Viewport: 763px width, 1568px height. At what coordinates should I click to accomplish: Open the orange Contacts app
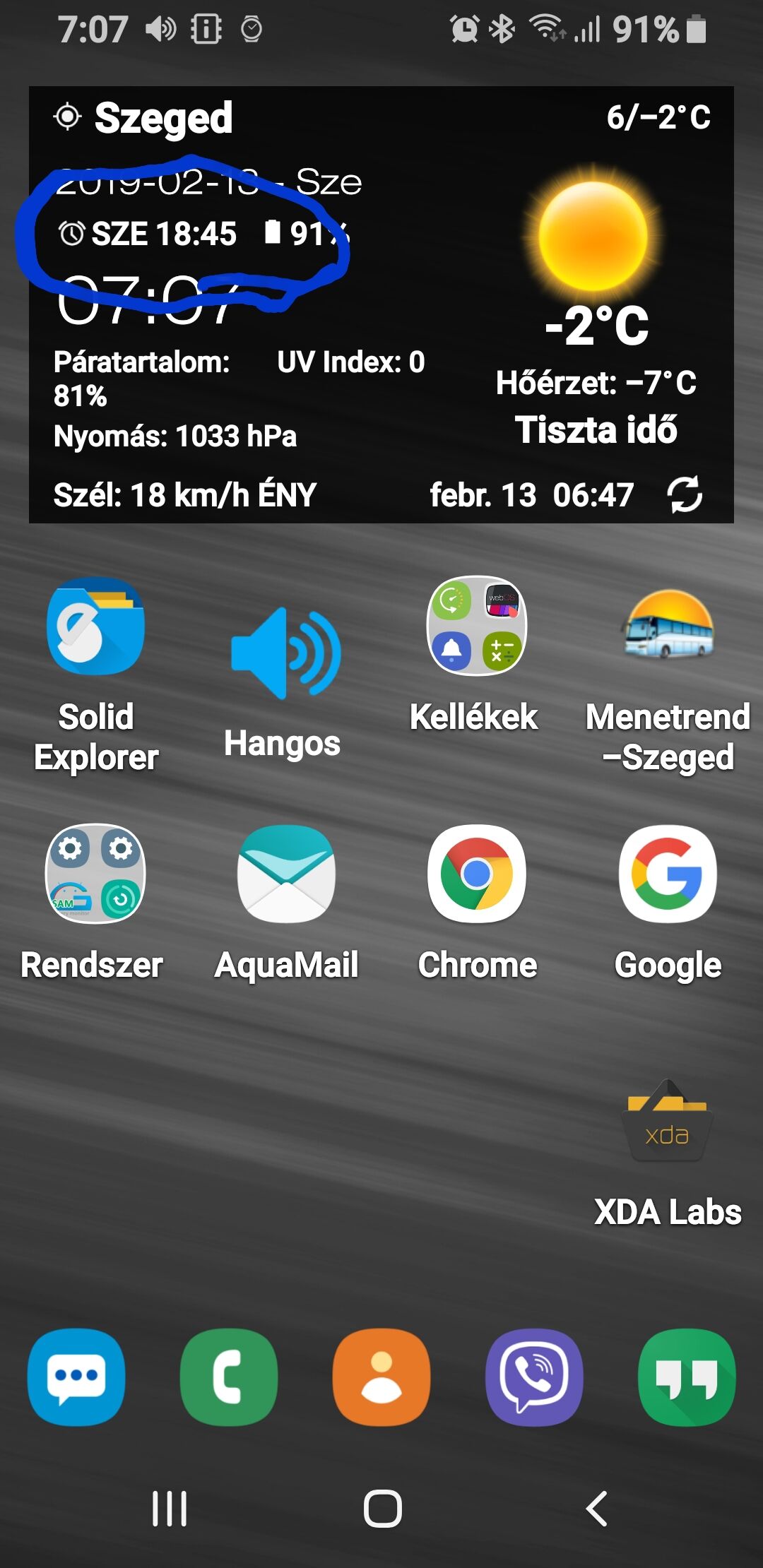381,1377
